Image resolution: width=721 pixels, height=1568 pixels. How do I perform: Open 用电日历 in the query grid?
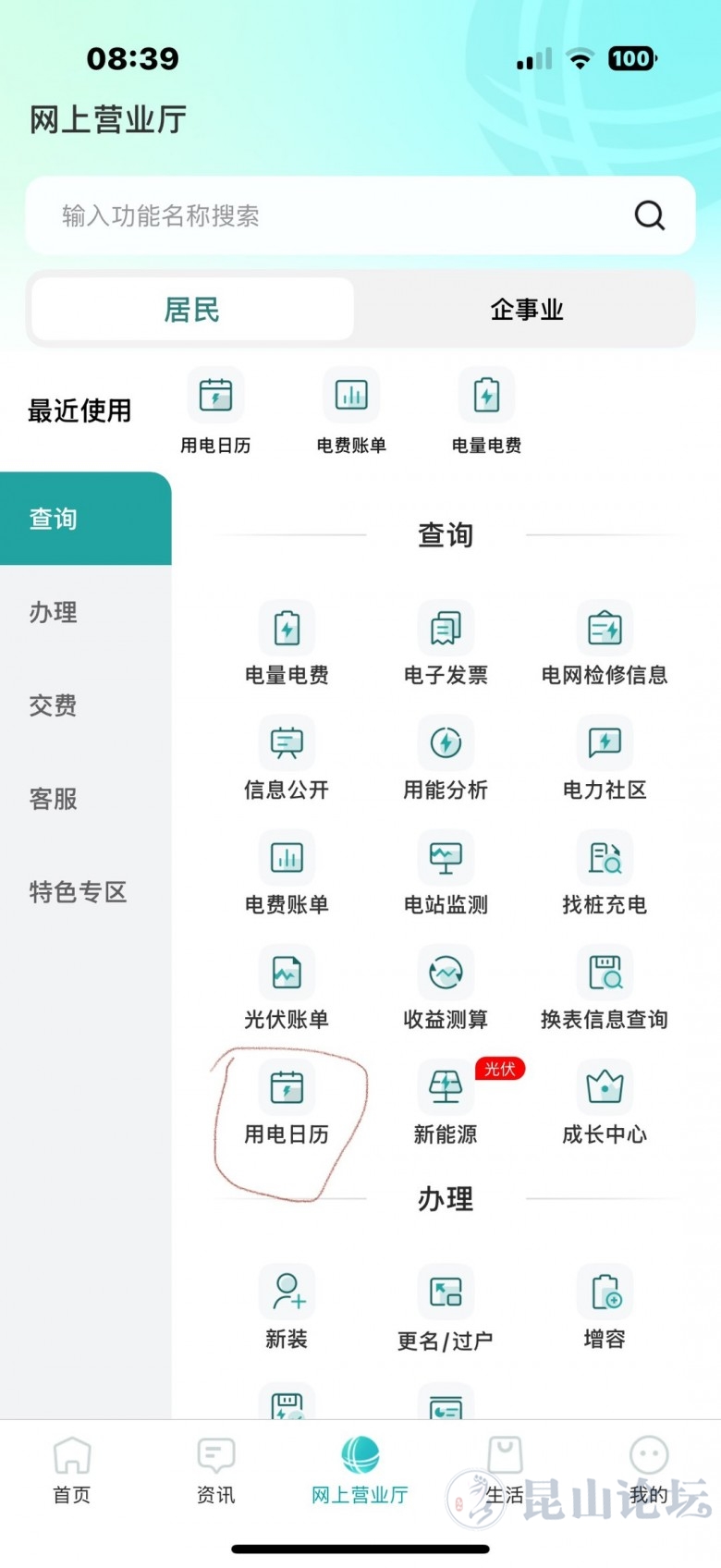pos(287,1102)
